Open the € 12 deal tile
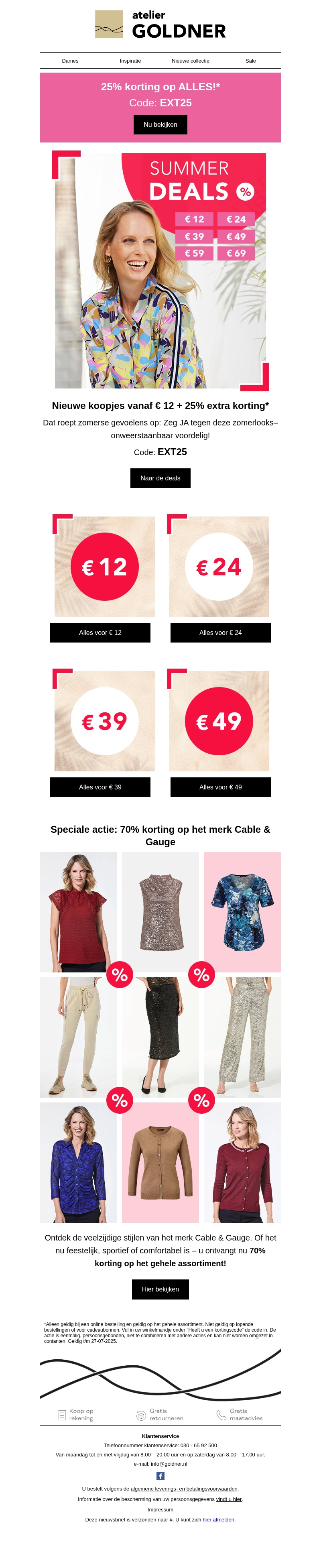Screen dimensions: 321x1568 click(104, 567)
